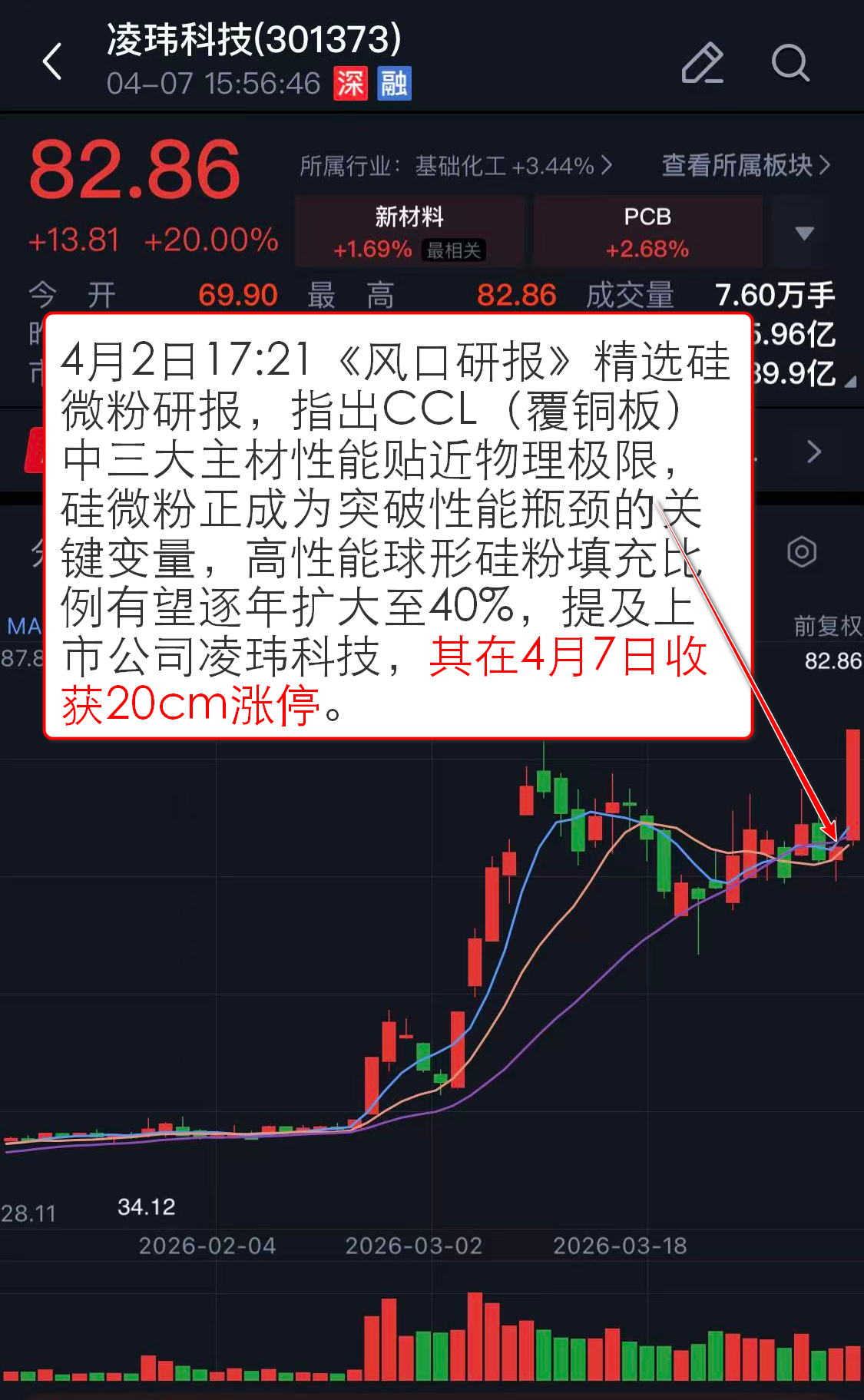Open chart settings hexagon icon
The image size is (864, 1400).
(801, 551)
